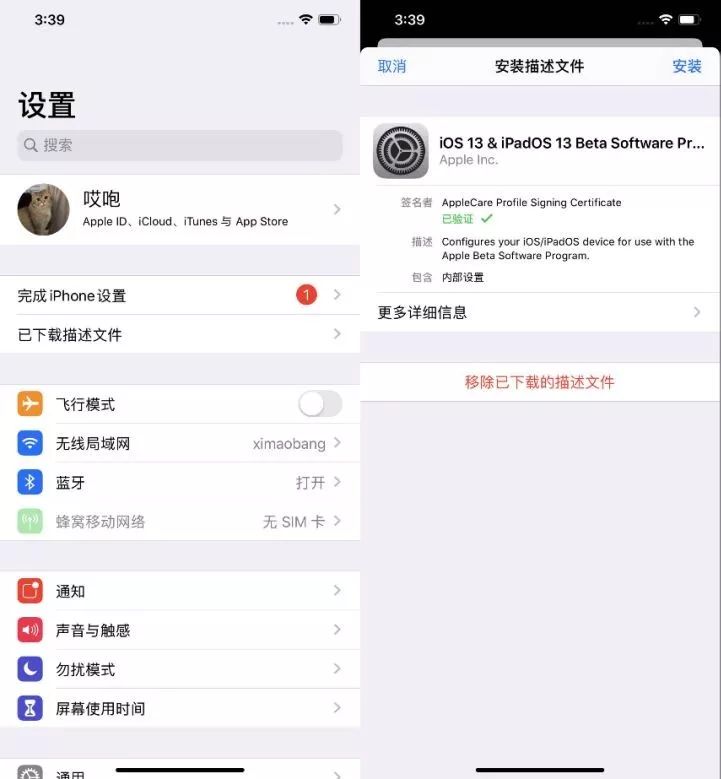
Task: Expand 更多详细信息
Action: coord(540,312)
